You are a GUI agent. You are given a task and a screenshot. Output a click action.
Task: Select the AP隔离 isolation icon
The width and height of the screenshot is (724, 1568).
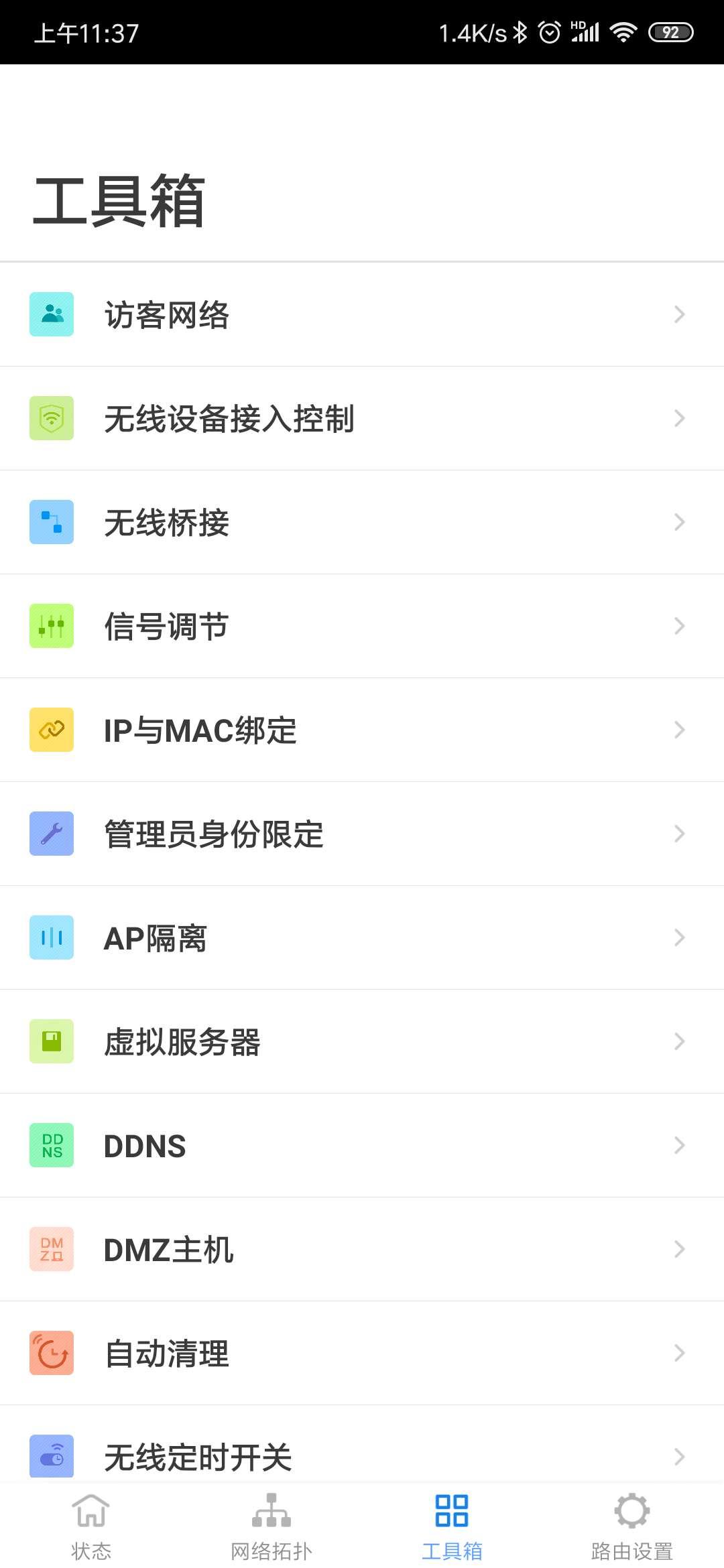[x=51, y=937]
